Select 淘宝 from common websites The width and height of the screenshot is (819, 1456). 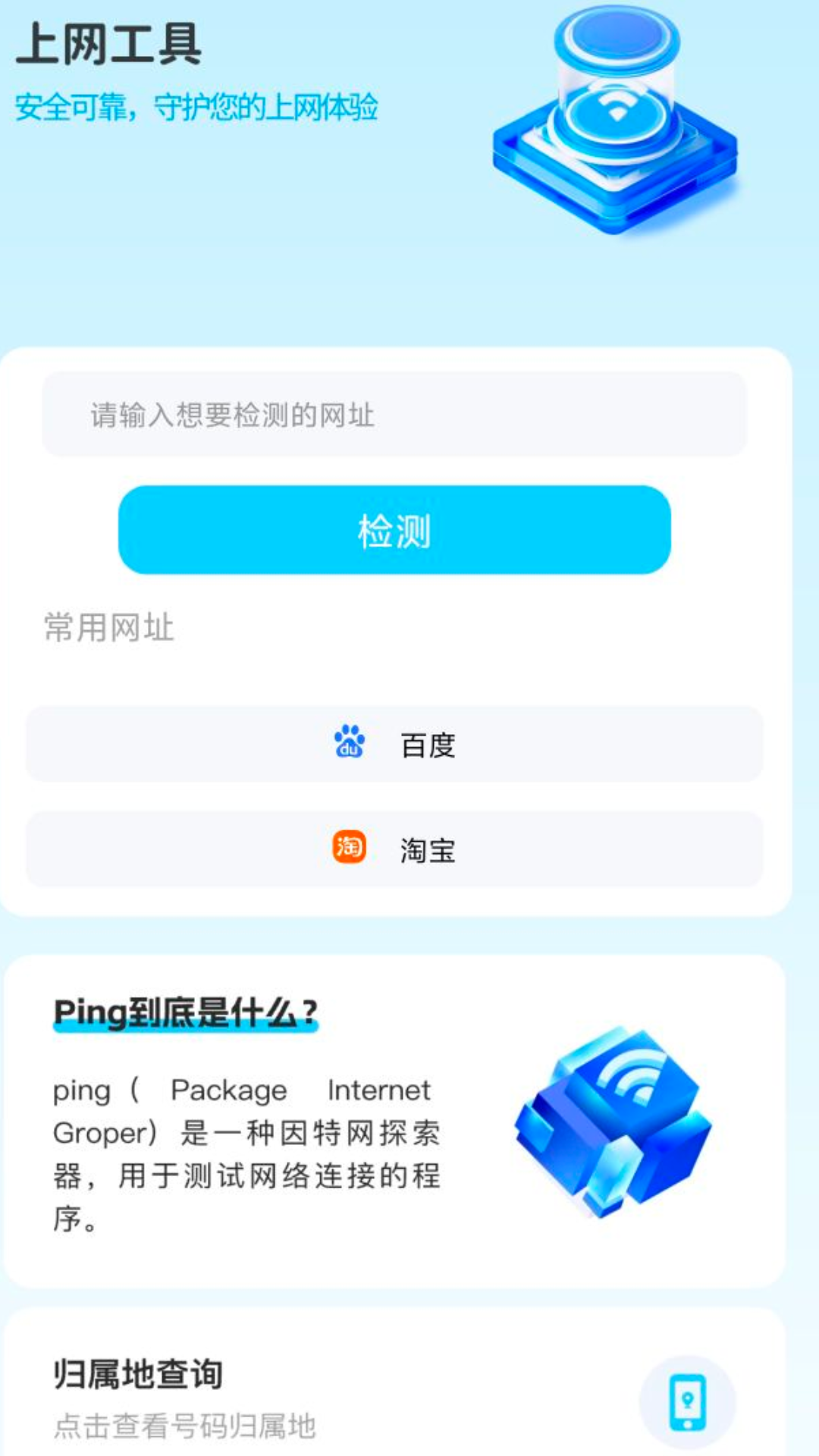click(394, 849)
